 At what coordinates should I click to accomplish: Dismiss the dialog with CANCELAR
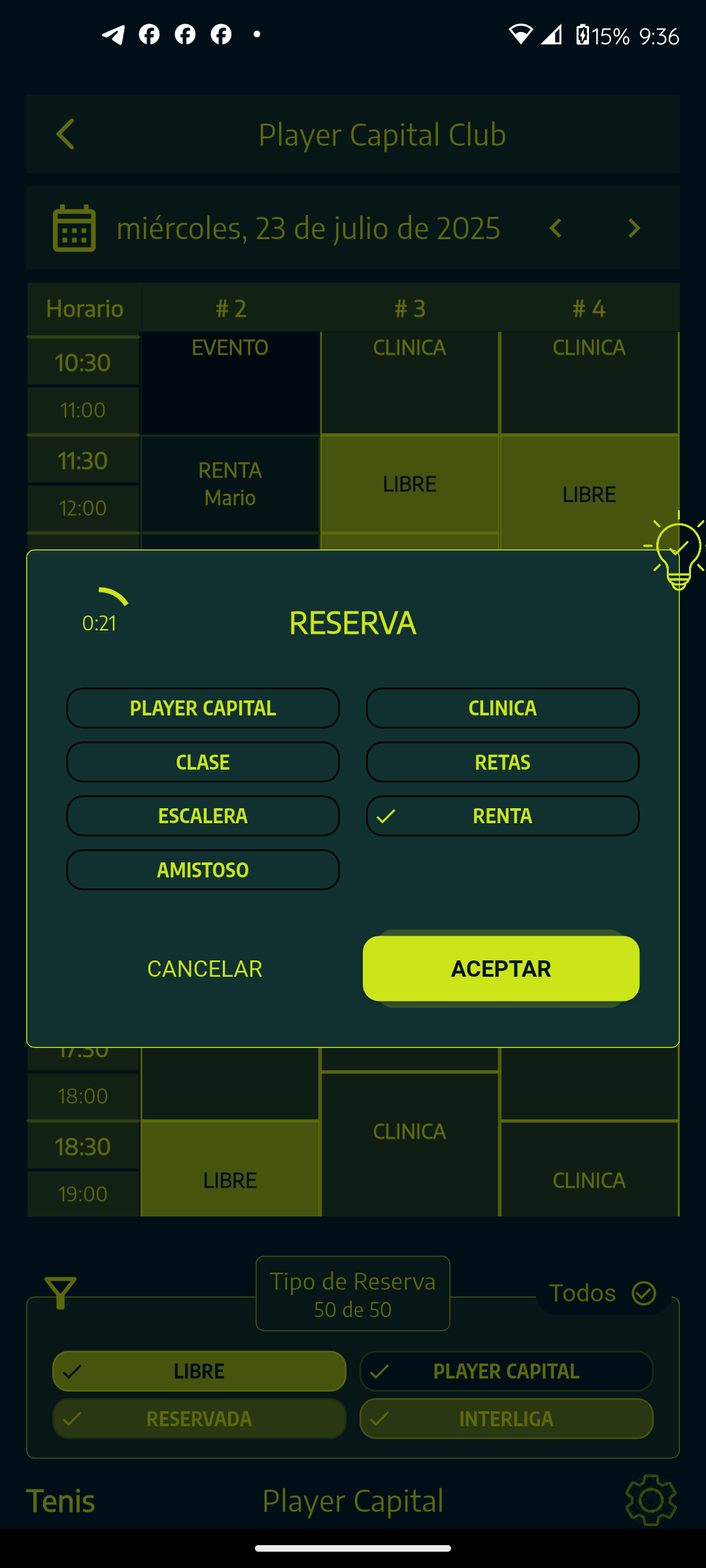tap(205, 968)
